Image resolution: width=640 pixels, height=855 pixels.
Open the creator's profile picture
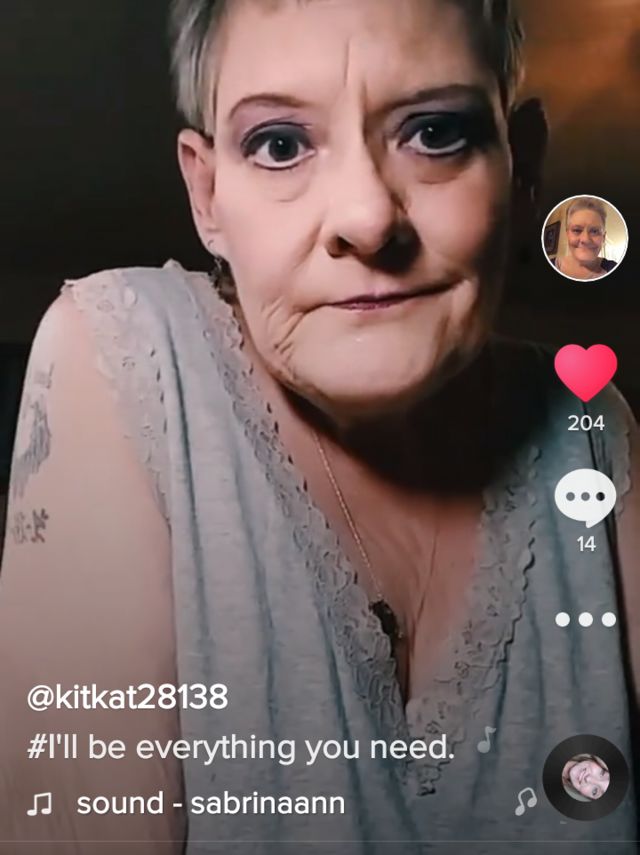point(584,238)
